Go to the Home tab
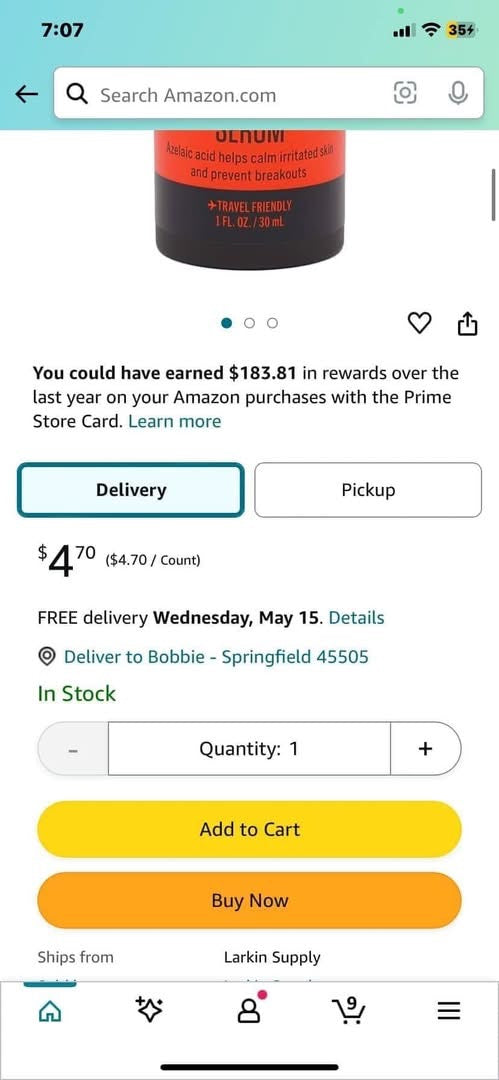Viewport: 499px width, 1080px height. pyautogui.click(x=49, y=1010)
